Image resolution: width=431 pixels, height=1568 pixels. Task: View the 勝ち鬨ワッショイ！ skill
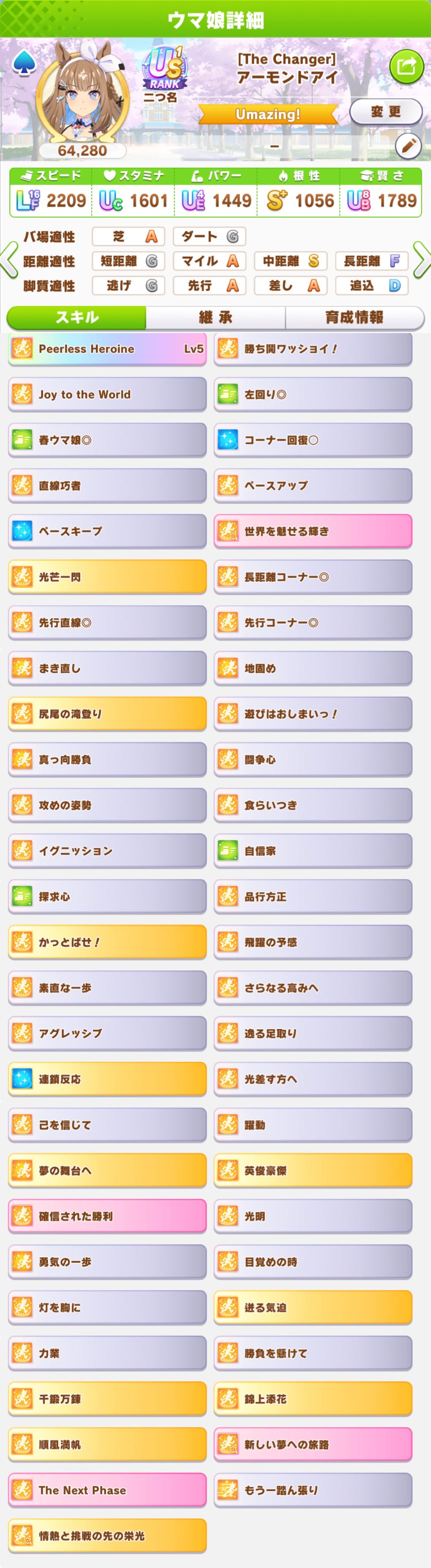(313, 349)
